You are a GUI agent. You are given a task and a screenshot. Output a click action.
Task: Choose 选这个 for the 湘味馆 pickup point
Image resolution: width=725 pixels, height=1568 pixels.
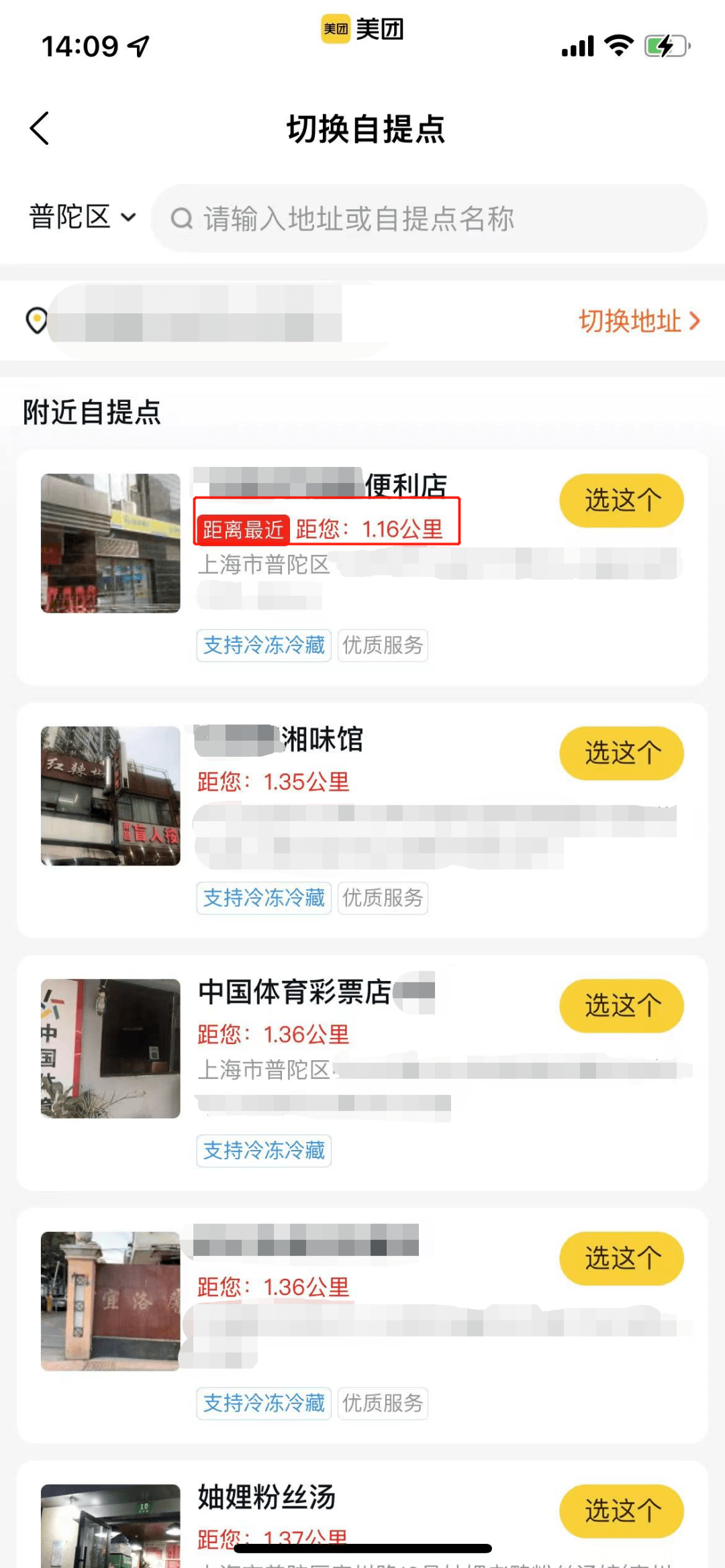click(621, 753)
